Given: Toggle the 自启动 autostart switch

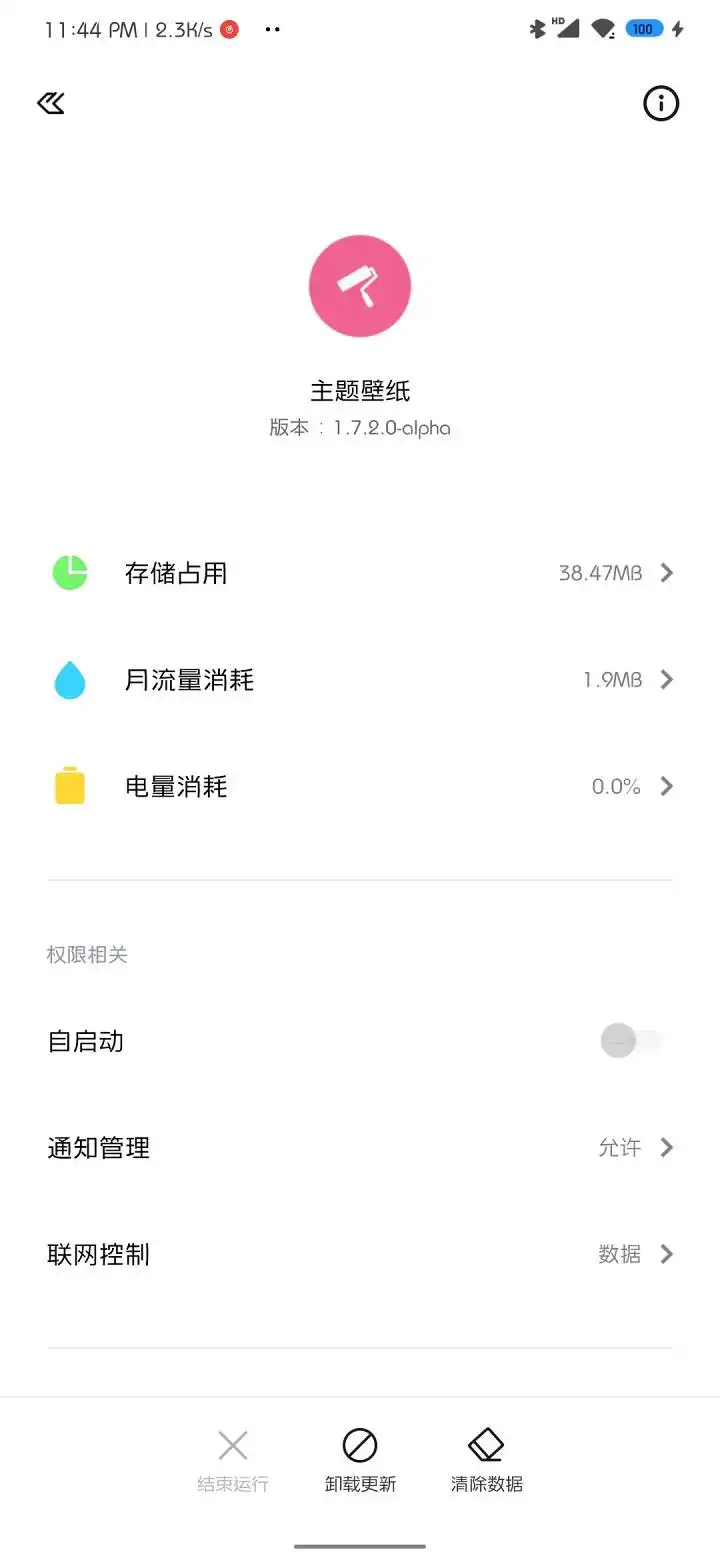Looking at the screenshot, I should point(631,1041).
